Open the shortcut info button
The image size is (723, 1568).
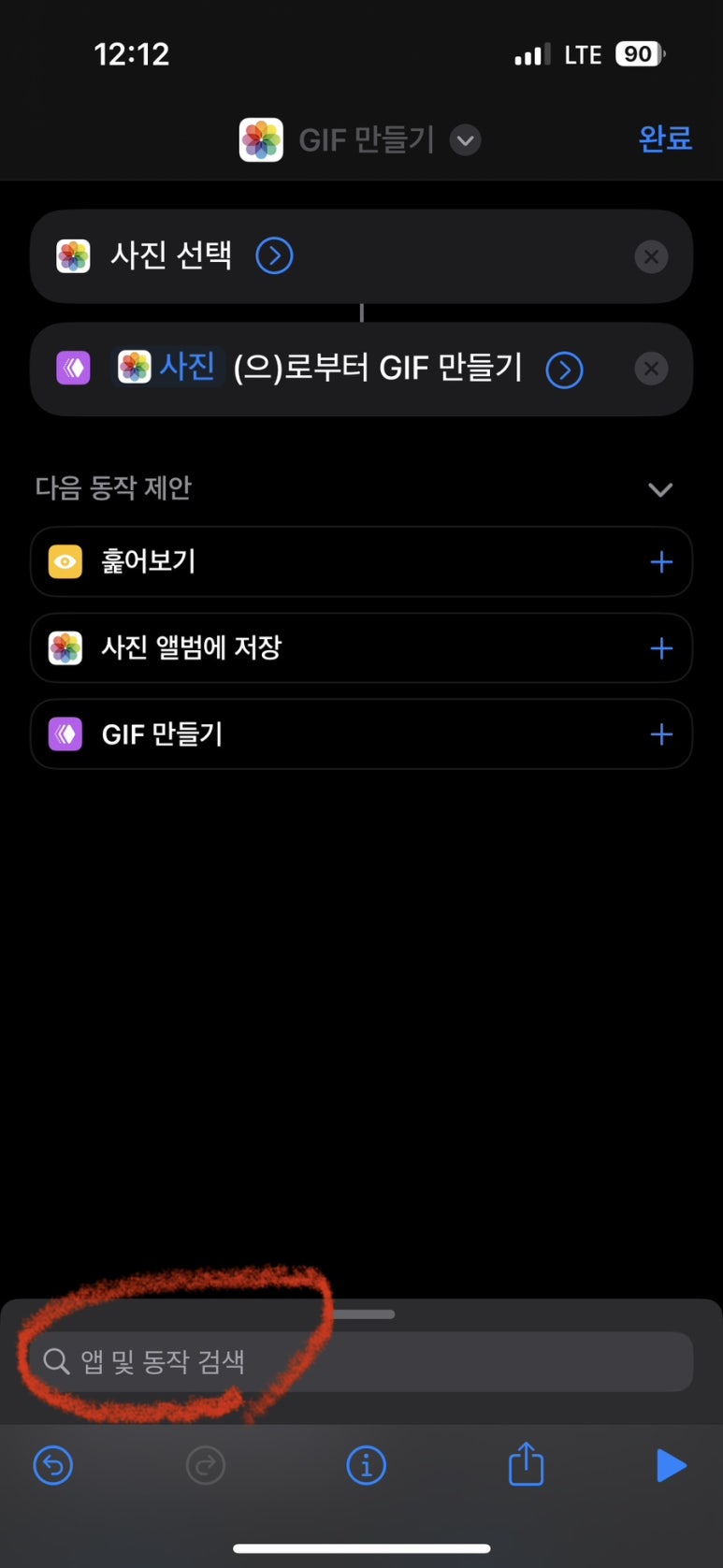(366, 1465)
